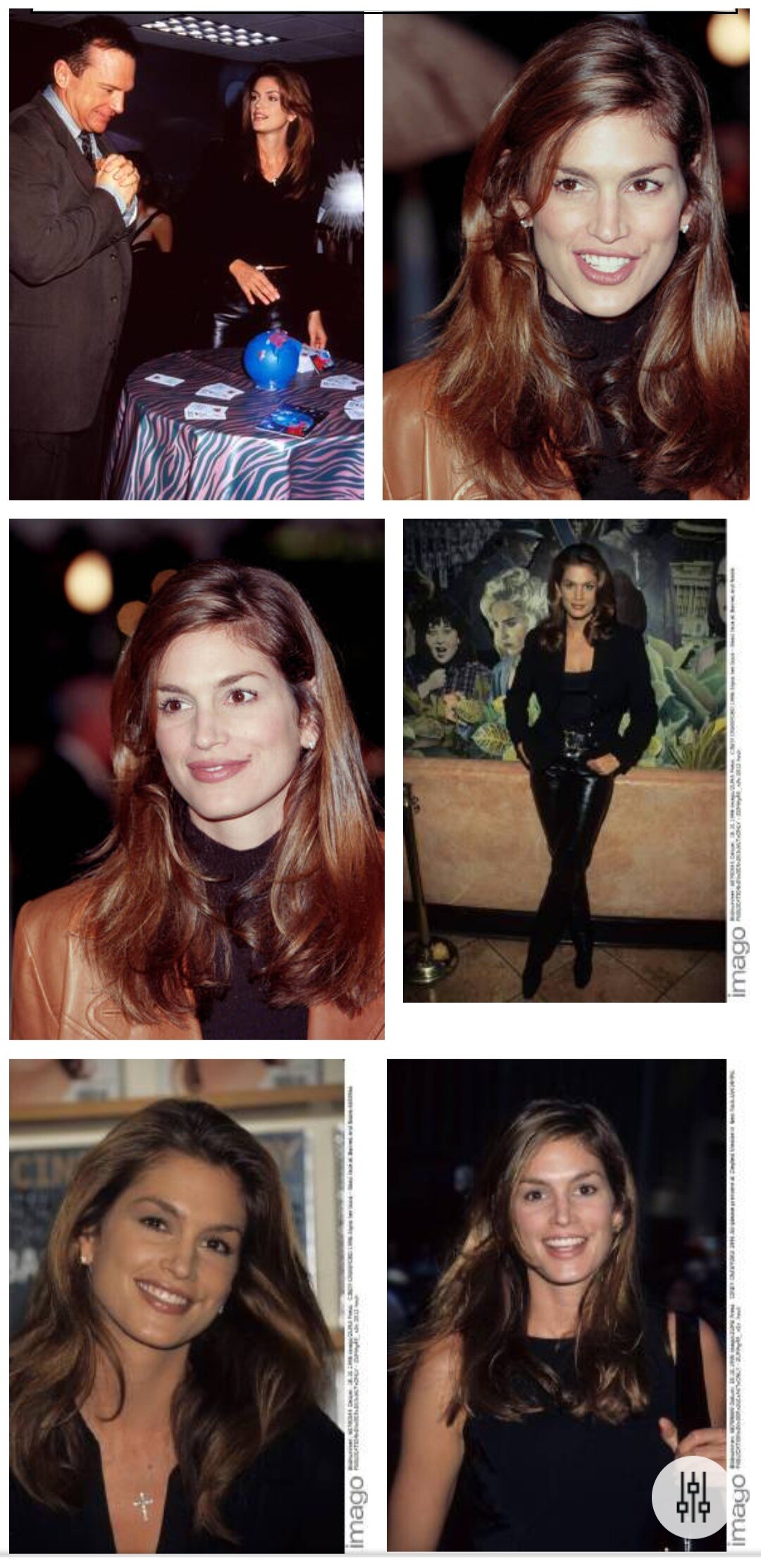View the side-glance photo in tan leather jacket
Image resolution: width=761 pixels, height=1568 pixels.
coord(197,779)
